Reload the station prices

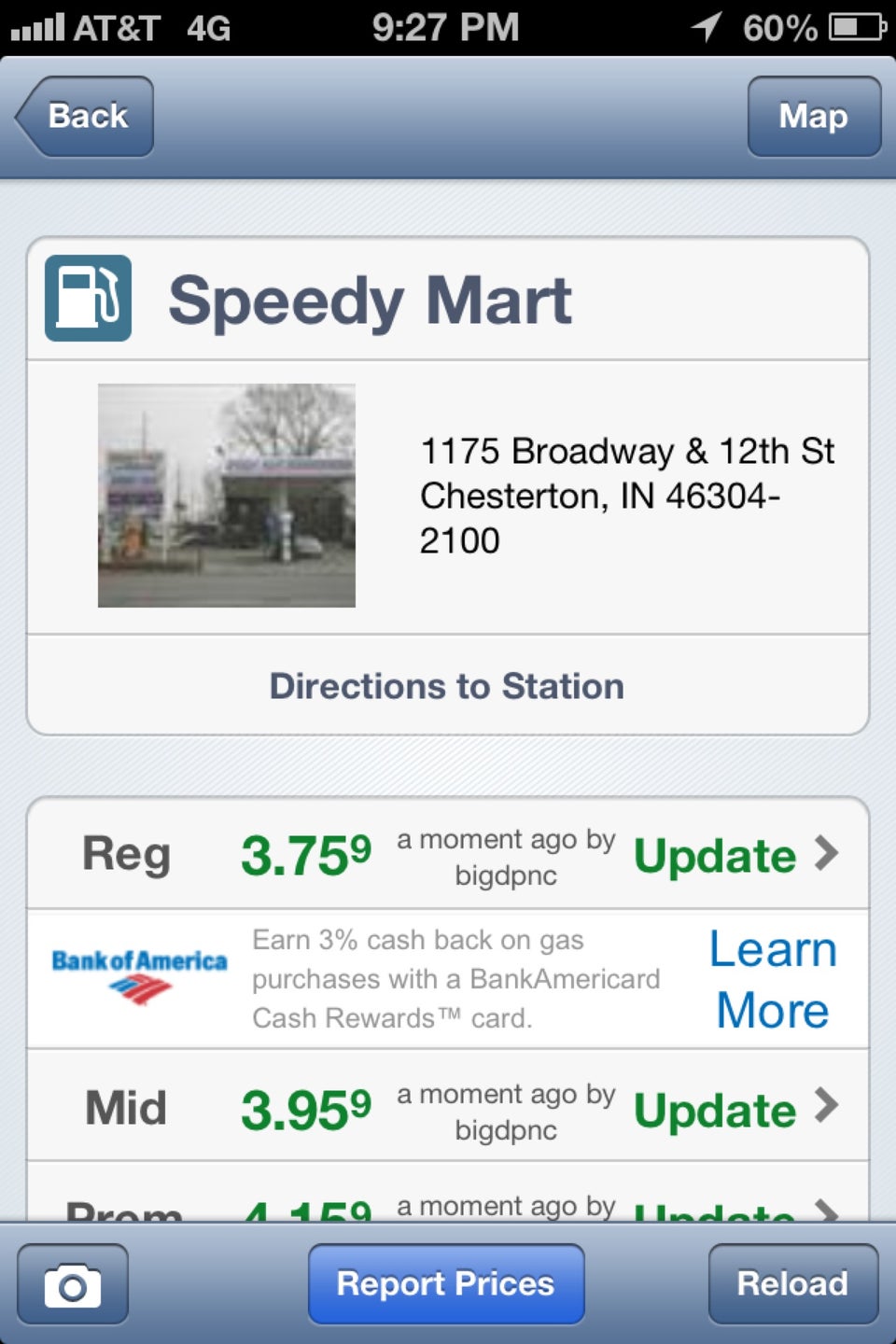click(792, 1284)
